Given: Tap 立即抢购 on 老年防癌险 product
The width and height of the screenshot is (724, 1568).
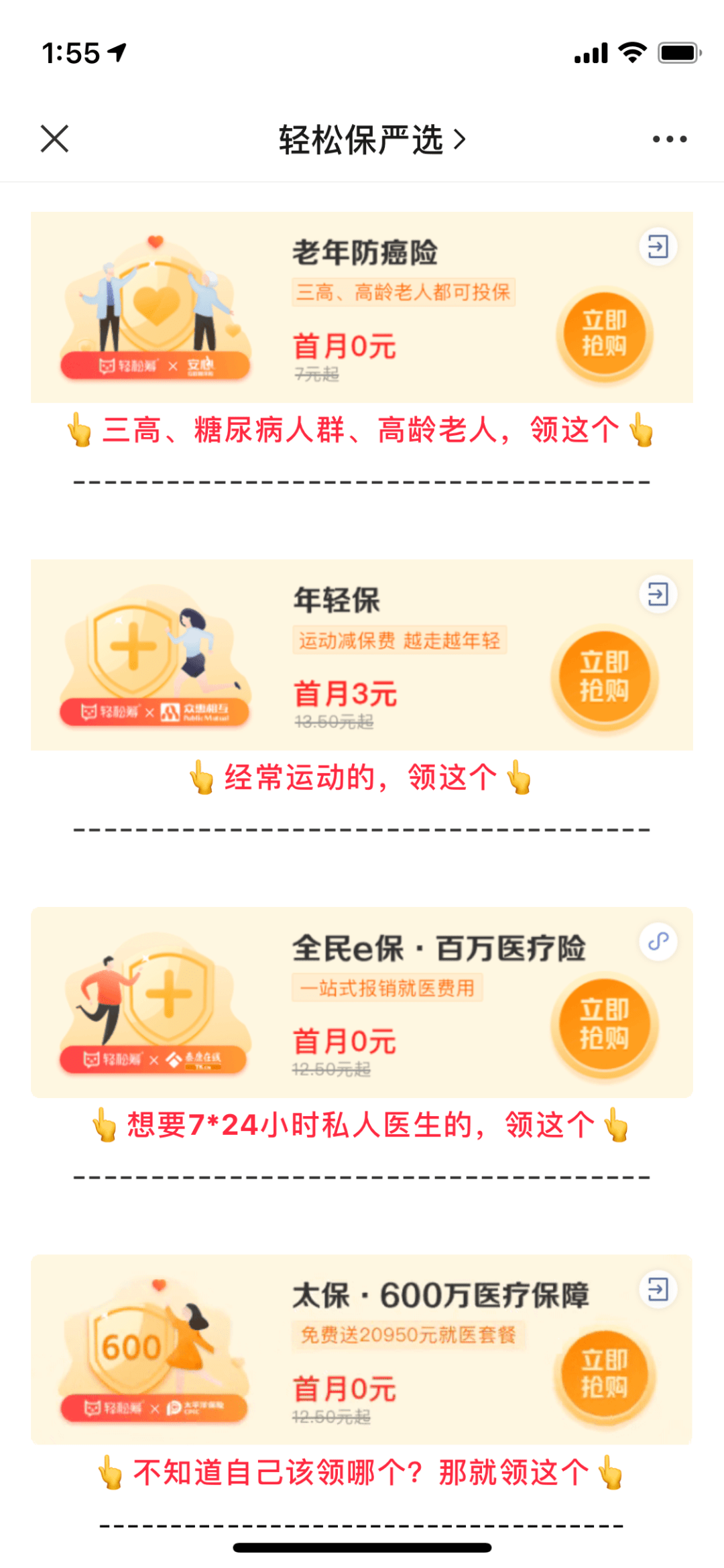Looking at the screenshot, I should (604, 333).
